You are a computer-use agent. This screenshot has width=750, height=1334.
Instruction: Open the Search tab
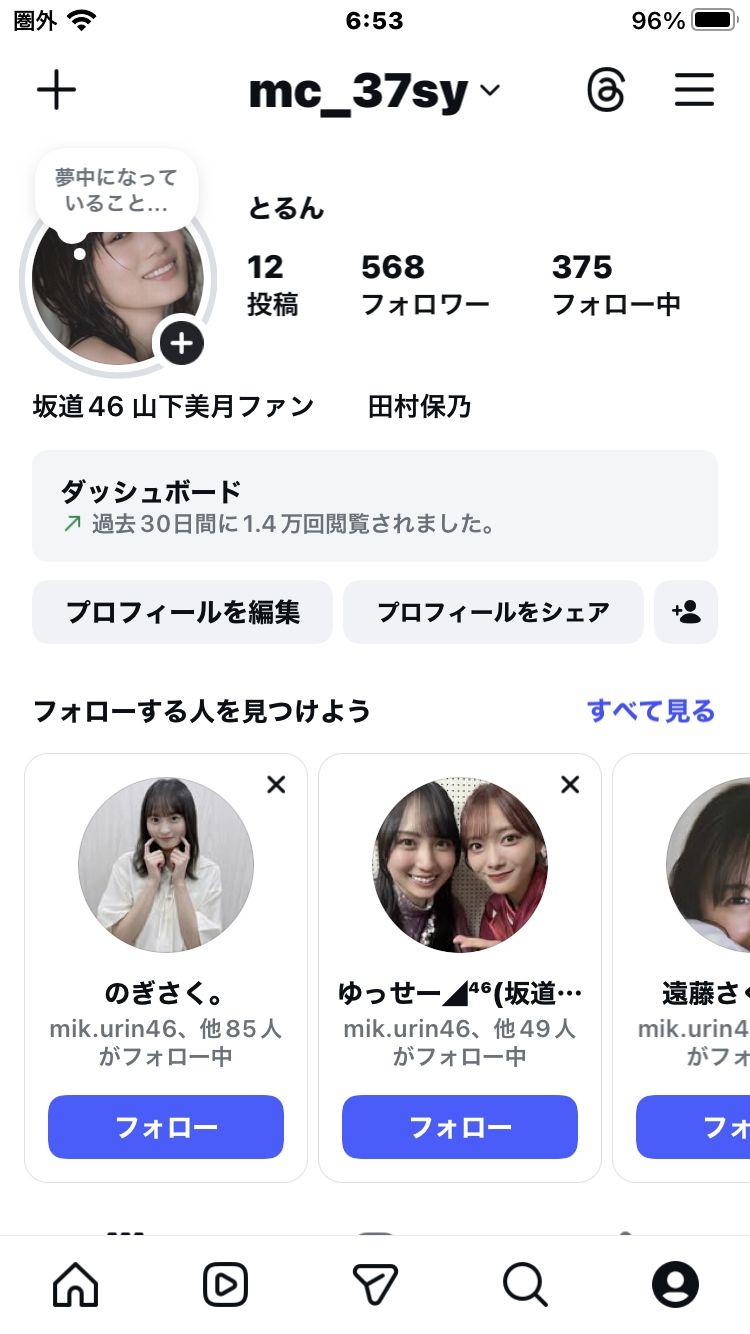tap(525, 1284)
